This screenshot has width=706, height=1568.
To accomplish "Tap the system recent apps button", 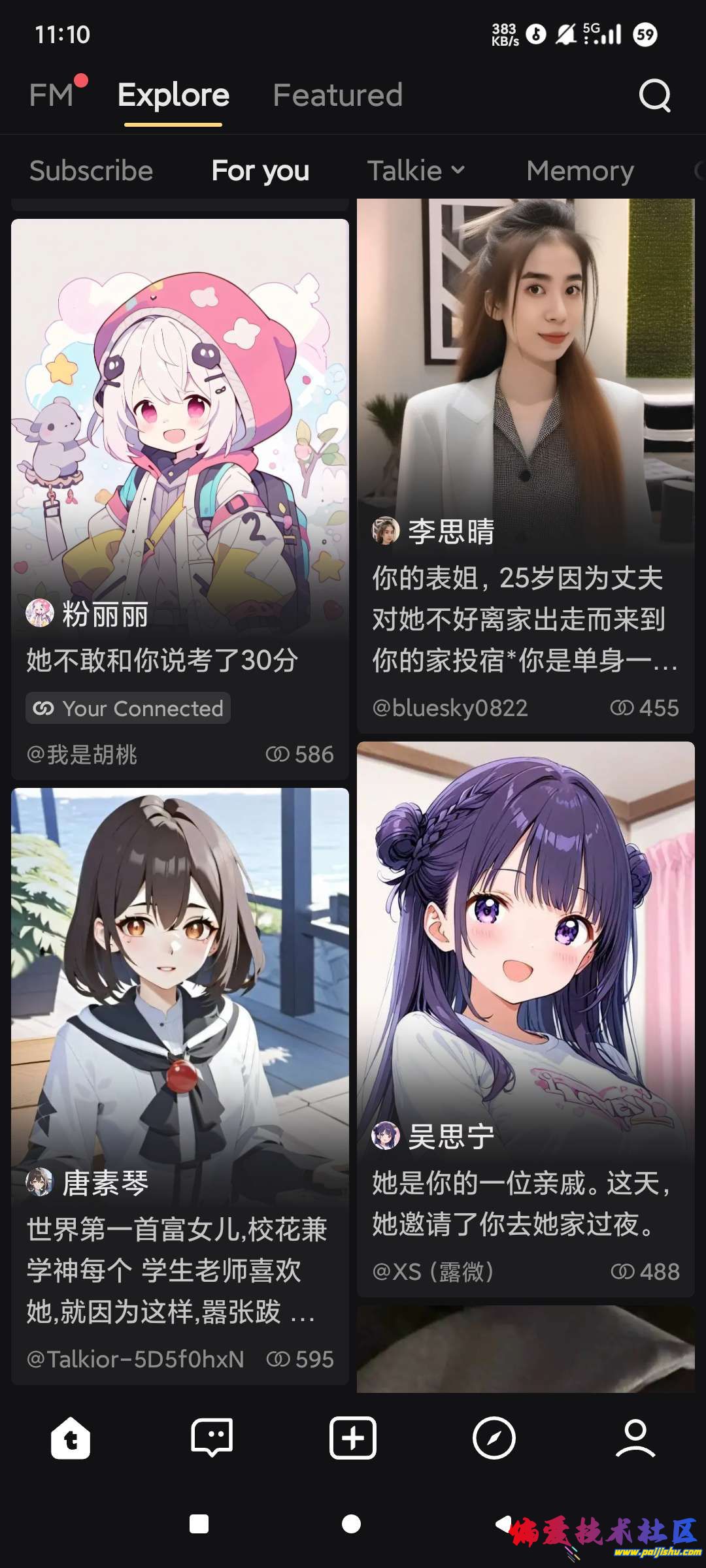I will 199,1524.
